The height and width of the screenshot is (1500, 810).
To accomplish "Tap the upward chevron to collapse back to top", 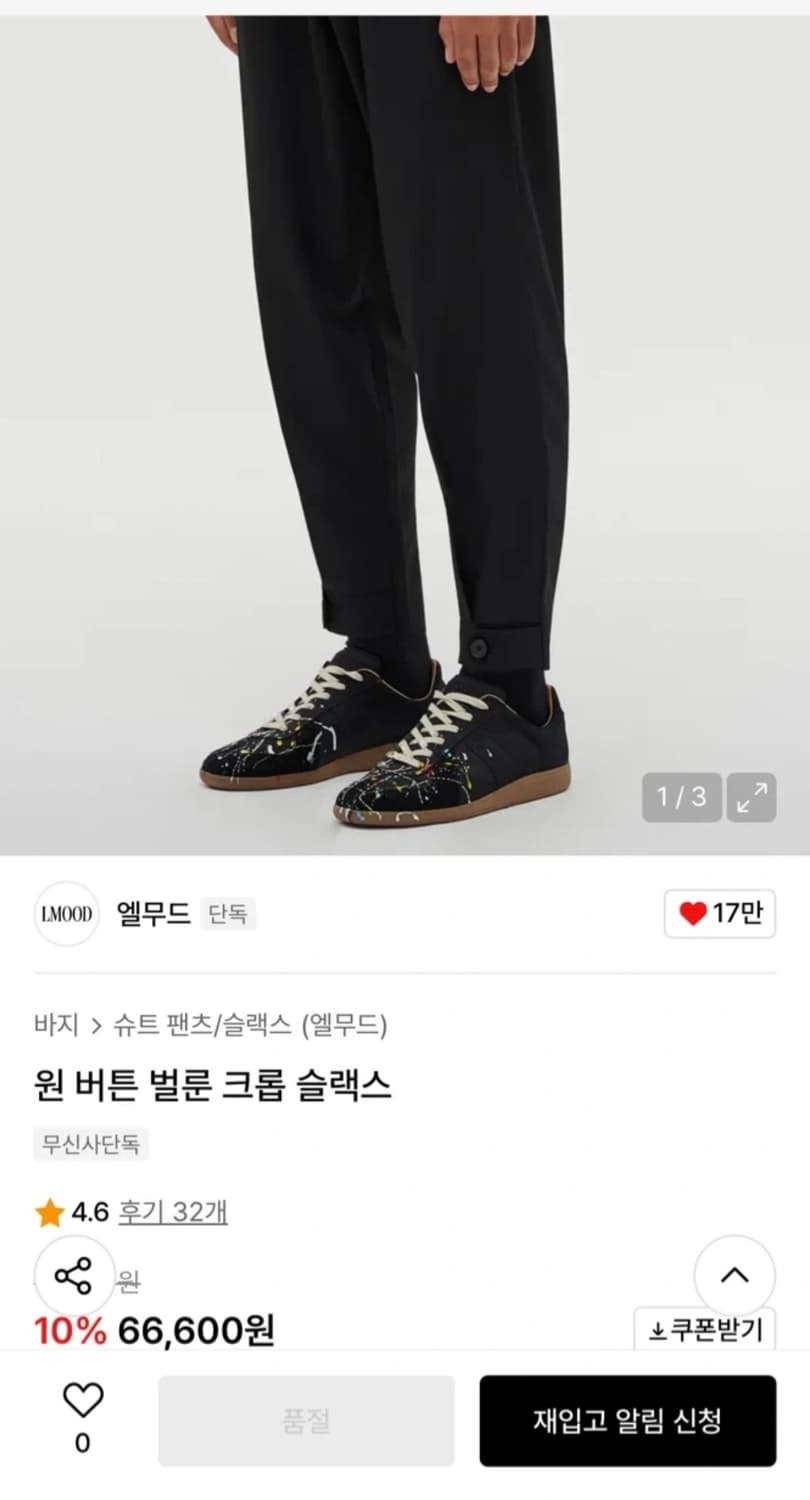I will (736, 1277).
